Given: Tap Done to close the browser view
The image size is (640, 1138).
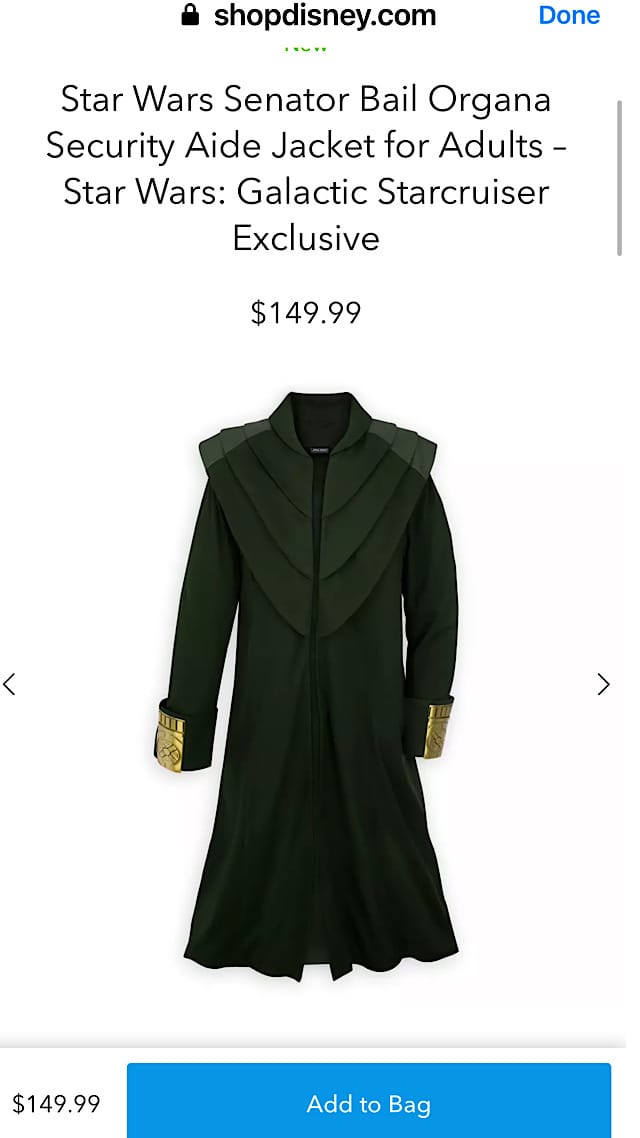Looking at the screenshot, I should click(569, 15).
